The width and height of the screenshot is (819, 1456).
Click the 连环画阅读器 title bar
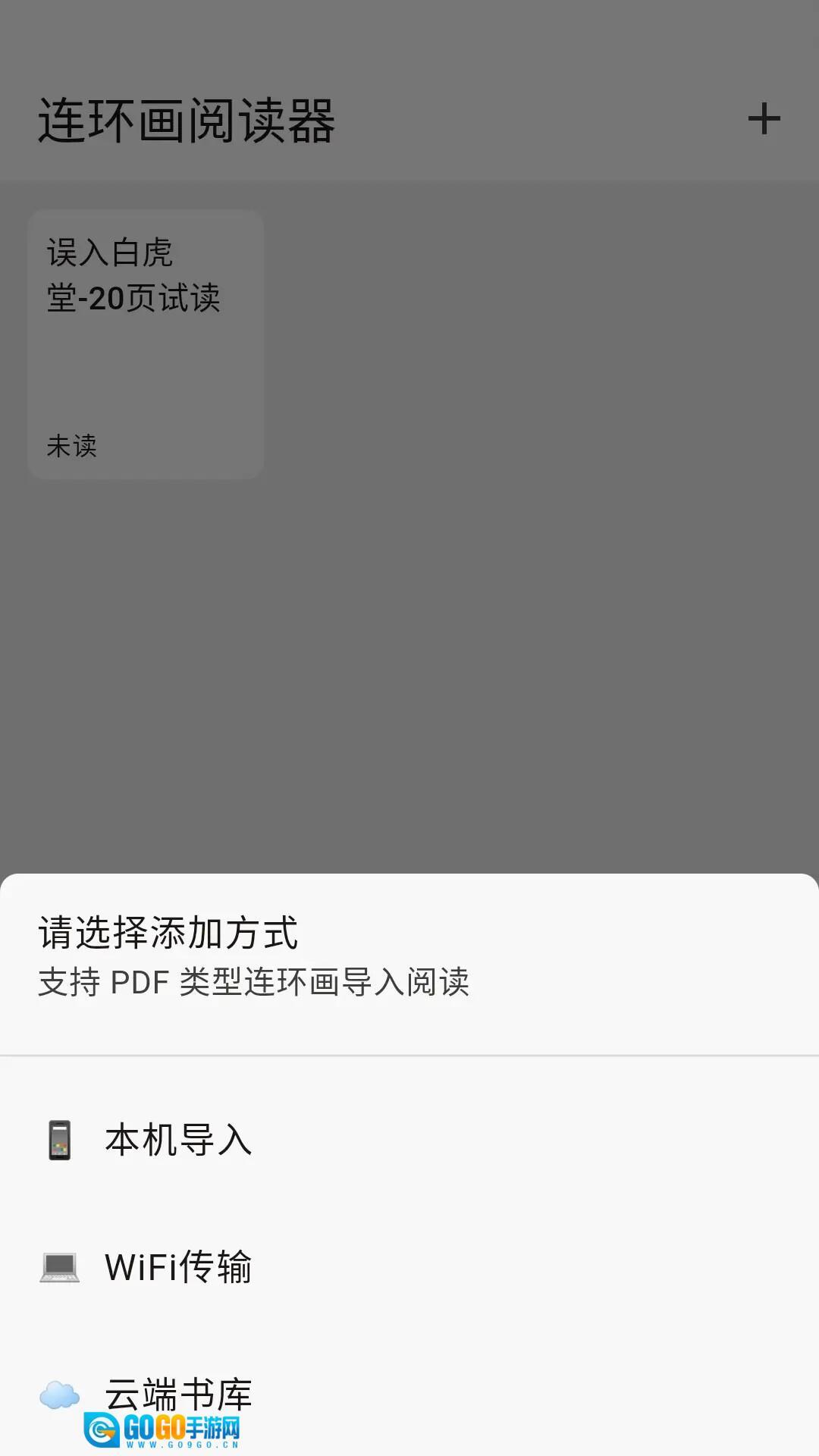[187, 118]
